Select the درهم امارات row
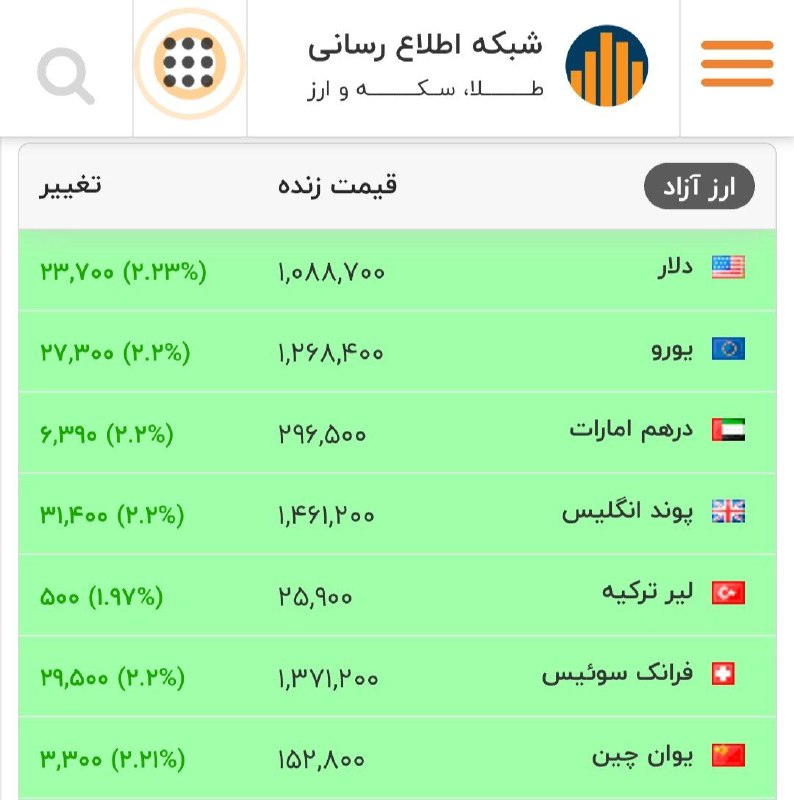Viewport: 794px width, 800px height. pyautogui.click(x=397, y=433)
